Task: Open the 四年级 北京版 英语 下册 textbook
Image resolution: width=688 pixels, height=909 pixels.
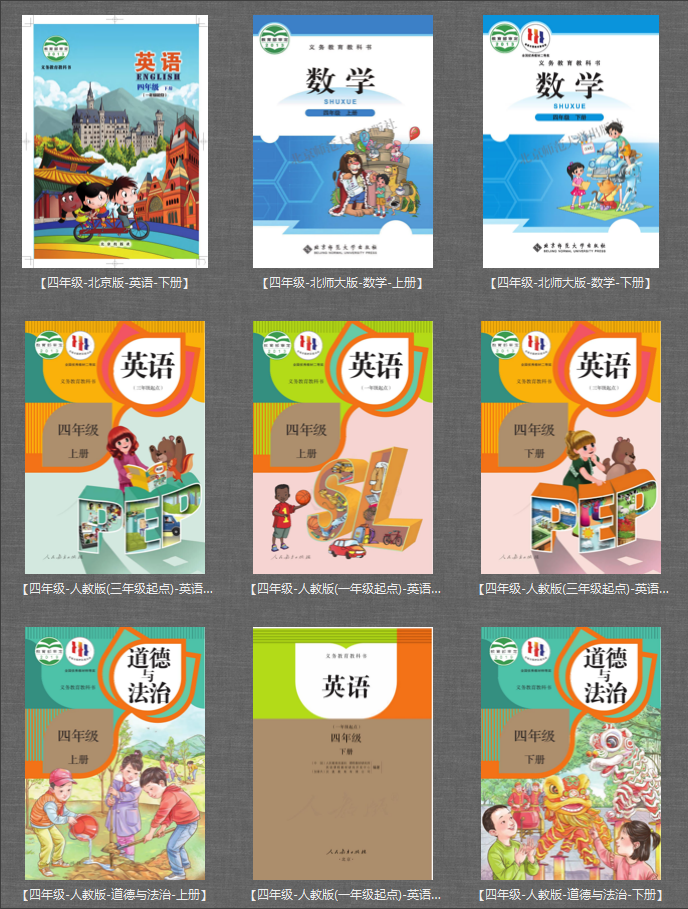Action: click(115, 142)
